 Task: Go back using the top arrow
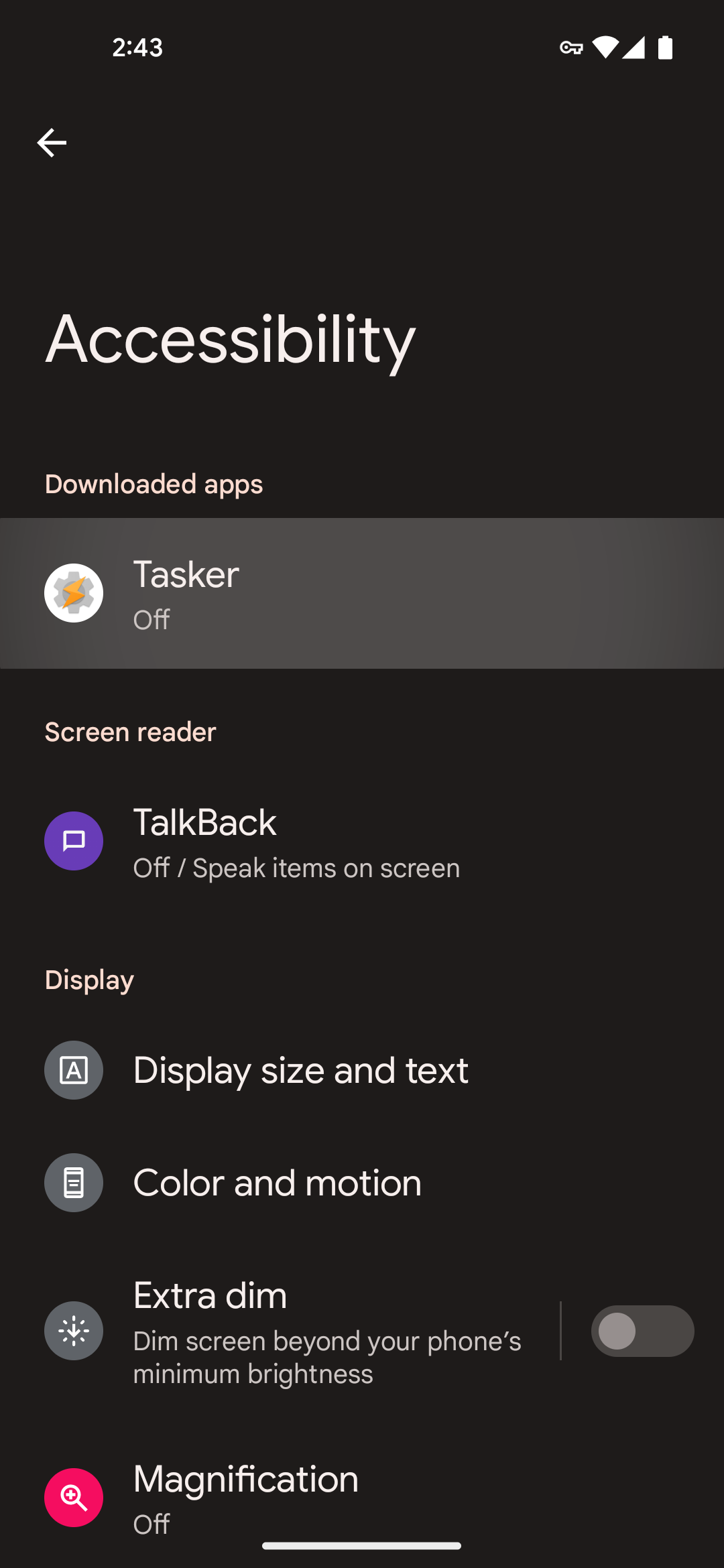click(x=52, y=143)
